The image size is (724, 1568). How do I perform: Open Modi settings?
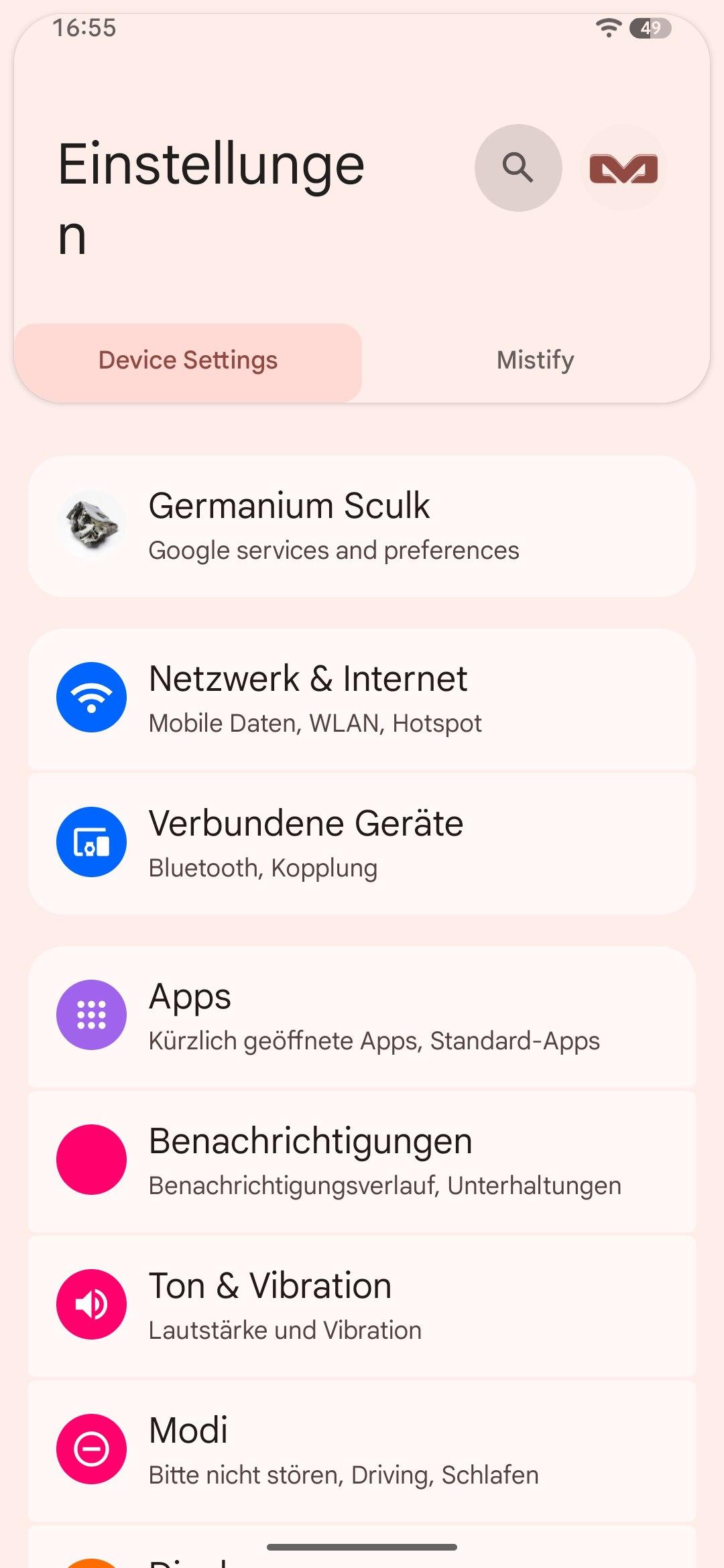point(362,1450)
